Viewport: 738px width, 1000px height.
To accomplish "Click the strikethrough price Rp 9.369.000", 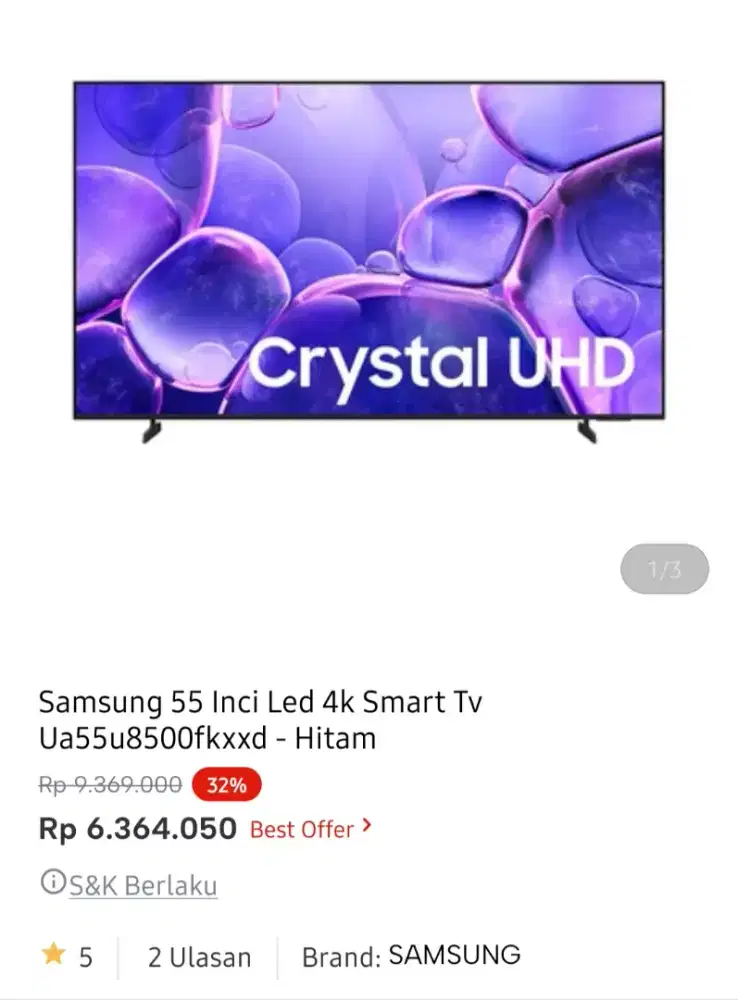I will 110,784.
